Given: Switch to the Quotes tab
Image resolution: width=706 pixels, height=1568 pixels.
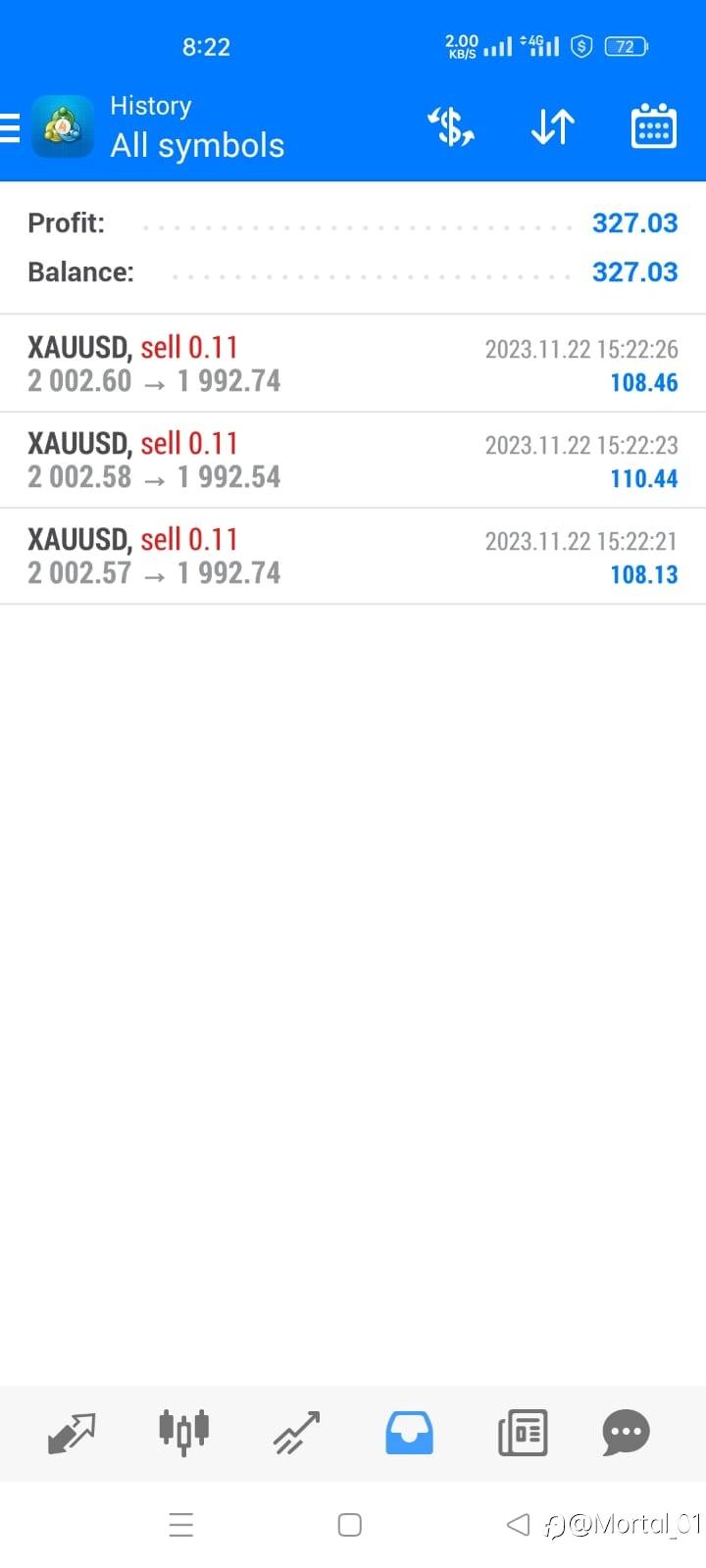Looking at the screenshot, I should point(72,1433).
